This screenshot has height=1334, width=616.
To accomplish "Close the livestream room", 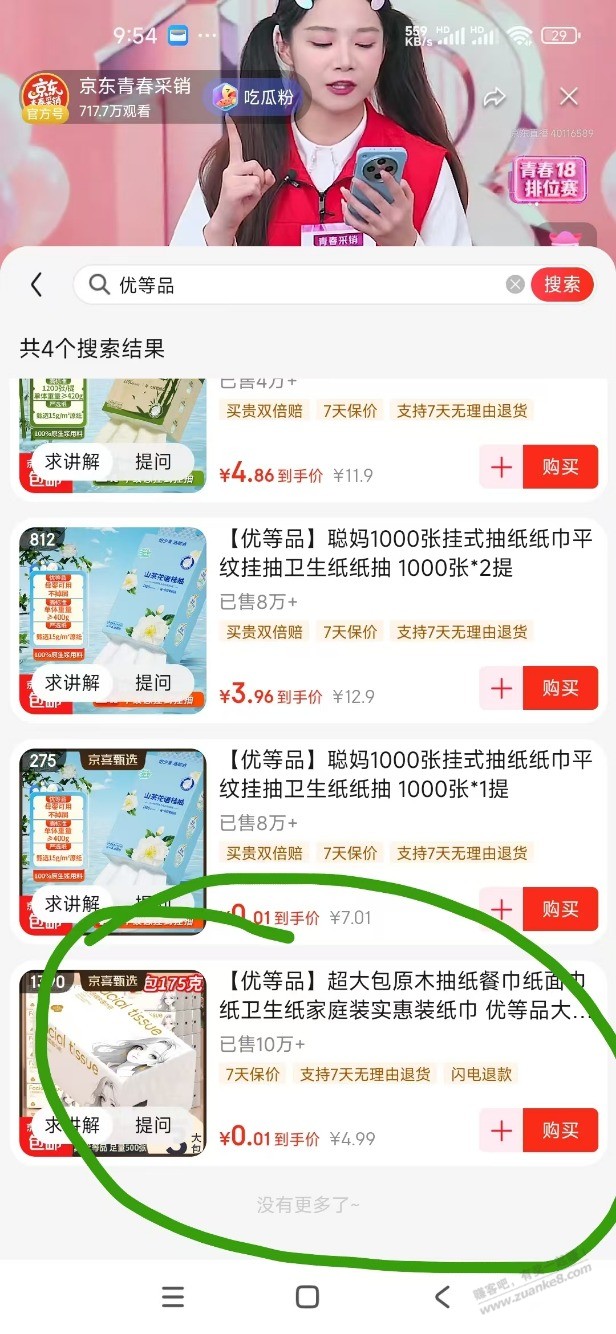I will tap(569, 97).
